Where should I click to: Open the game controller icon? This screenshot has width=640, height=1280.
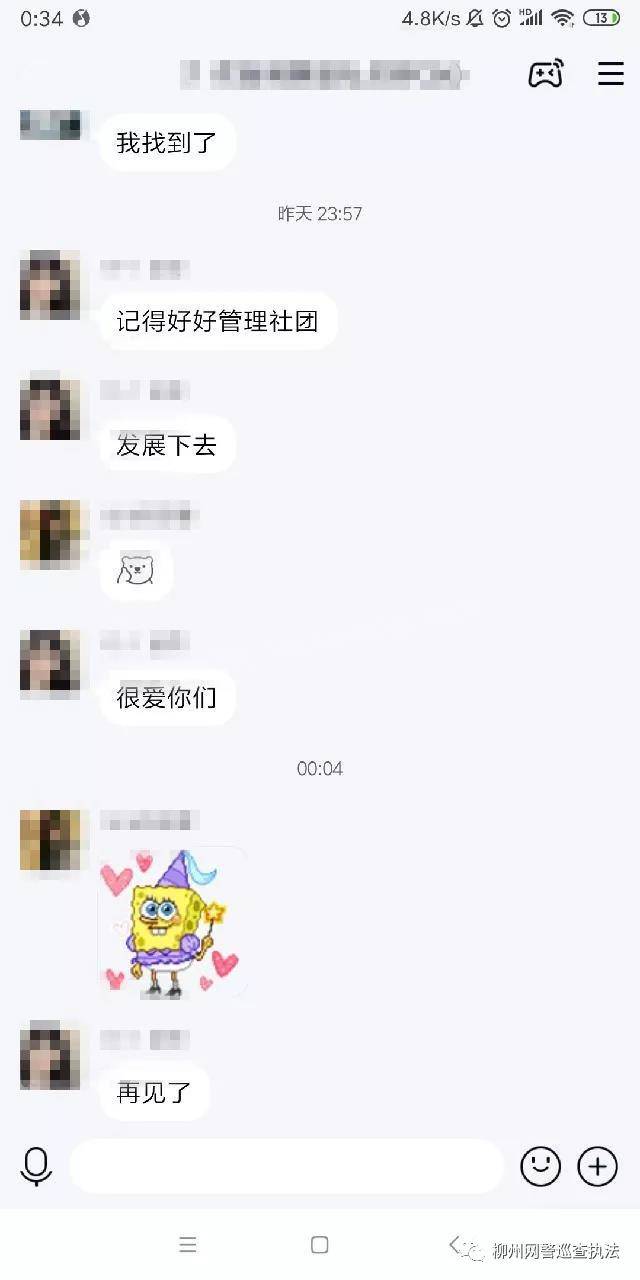[545, 74]
